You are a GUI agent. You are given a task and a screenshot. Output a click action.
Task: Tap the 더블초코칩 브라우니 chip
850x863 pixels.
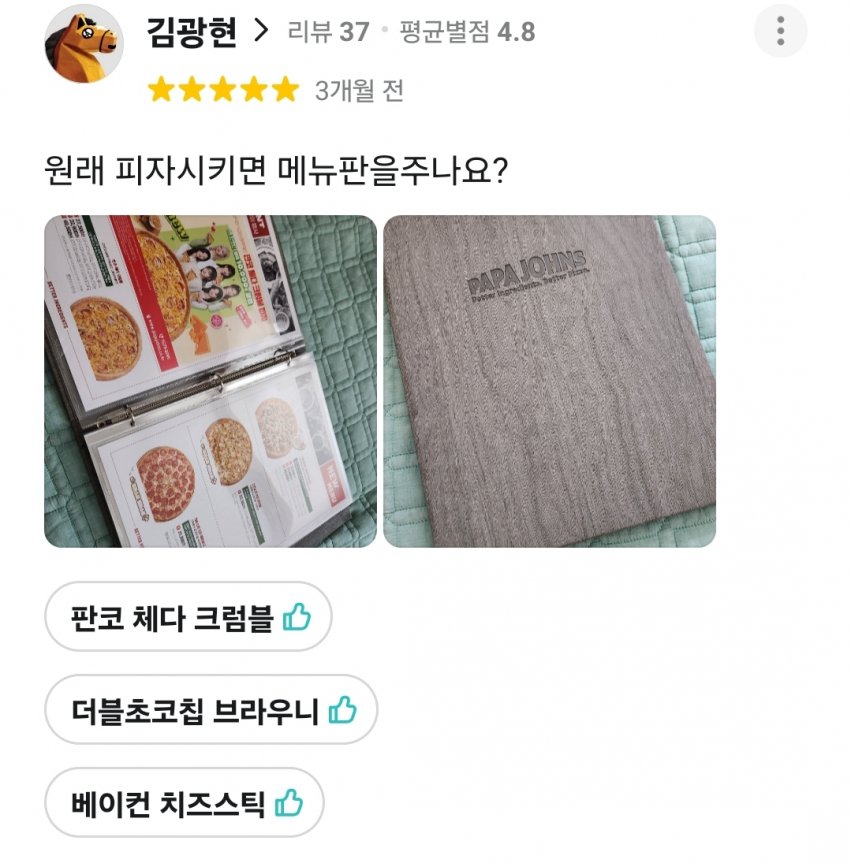(211, 711)
